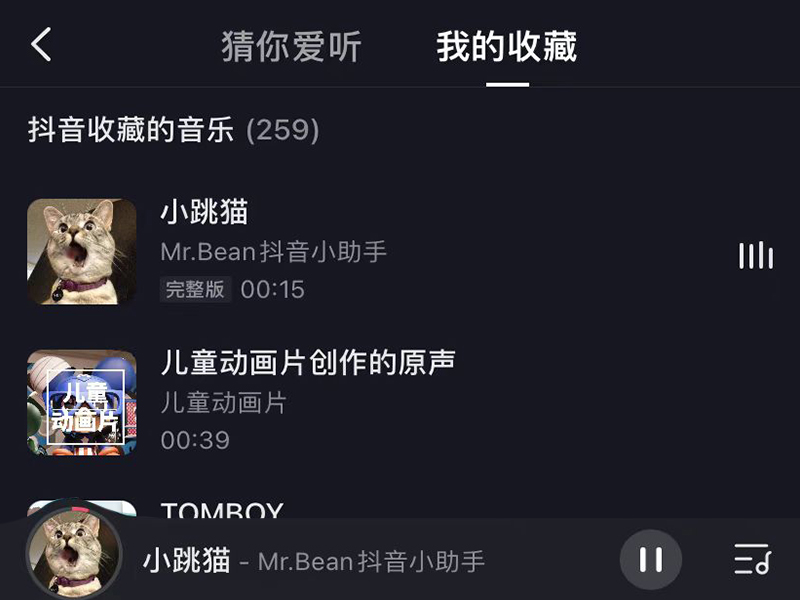Pause the currently playing song
The height and width of the screenshot is (600, 800).
(650, 559)
